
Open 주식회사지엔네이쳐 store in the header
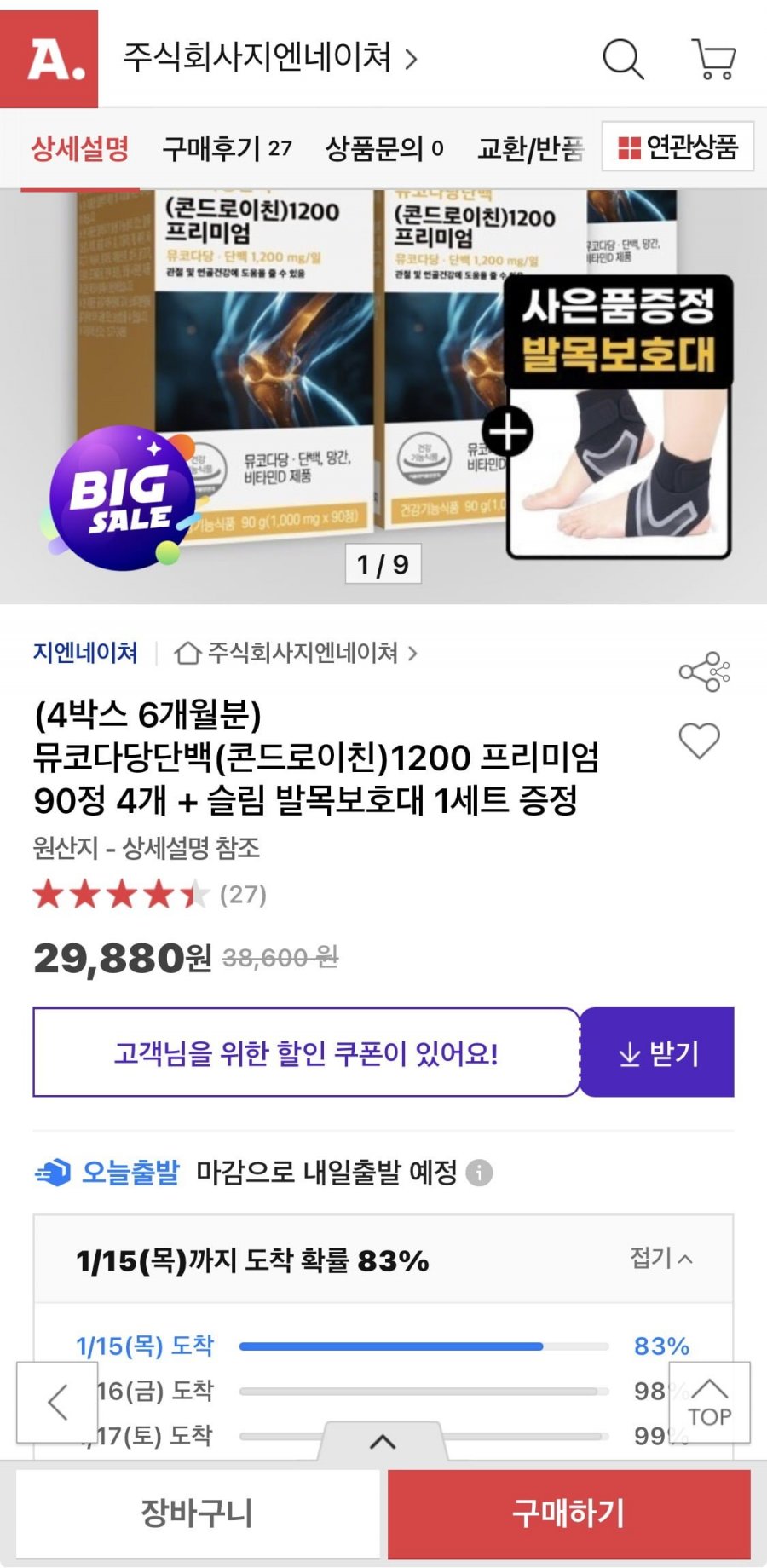(x=270, y=58)
